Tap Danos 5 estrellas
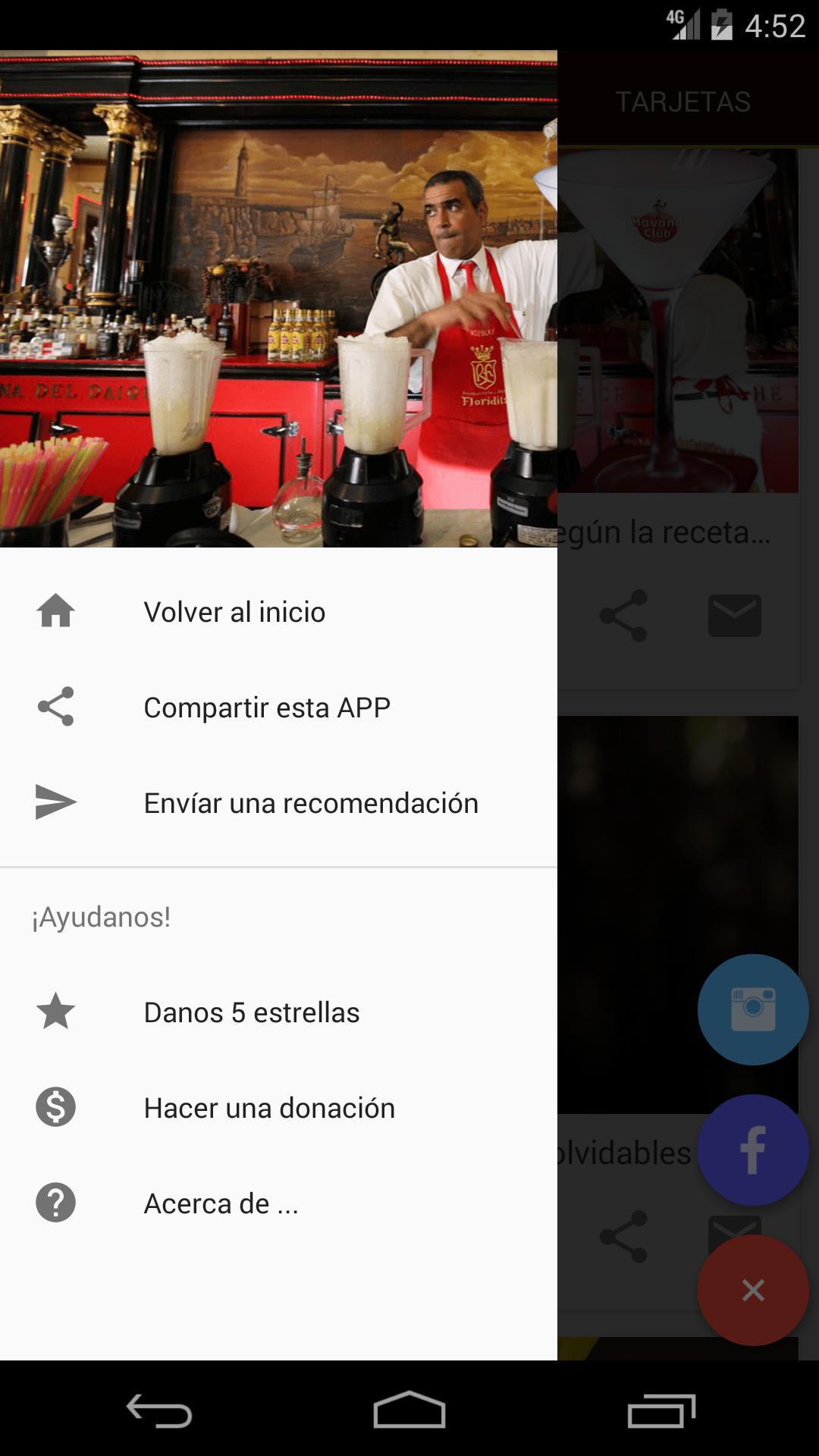The image size is (819, 1456). pyautogui.click(x=251, y=1012)
